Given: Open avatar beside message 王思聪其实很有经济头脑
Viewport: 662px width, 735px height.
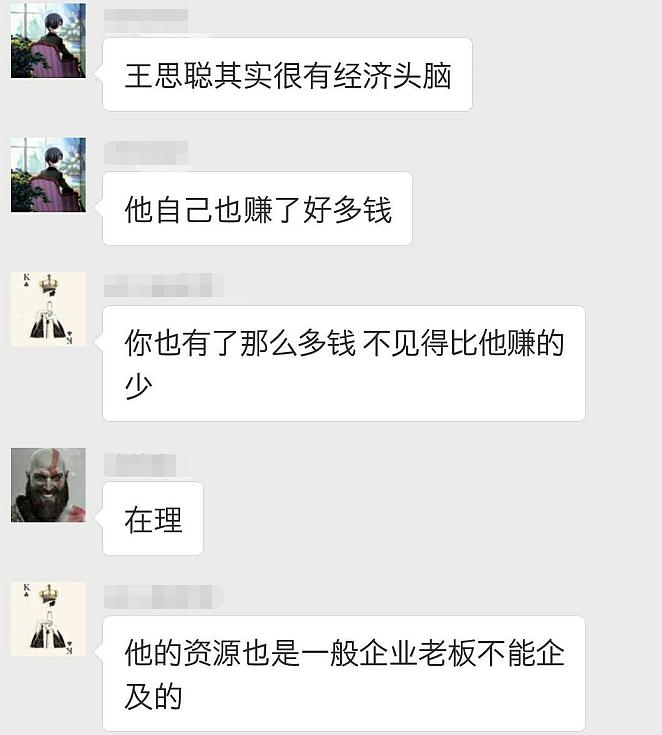Looking at the screenshot, I should 48,41.
